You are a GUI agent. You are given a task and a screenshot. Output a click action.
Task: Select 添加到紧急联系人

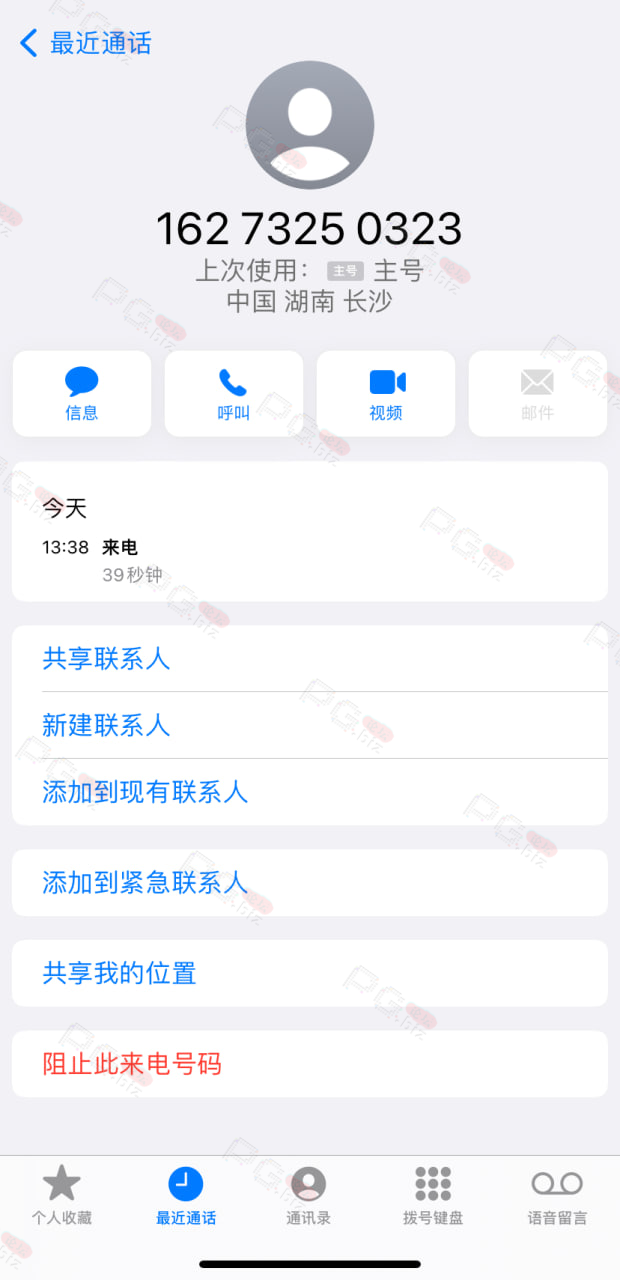point(310,883)
